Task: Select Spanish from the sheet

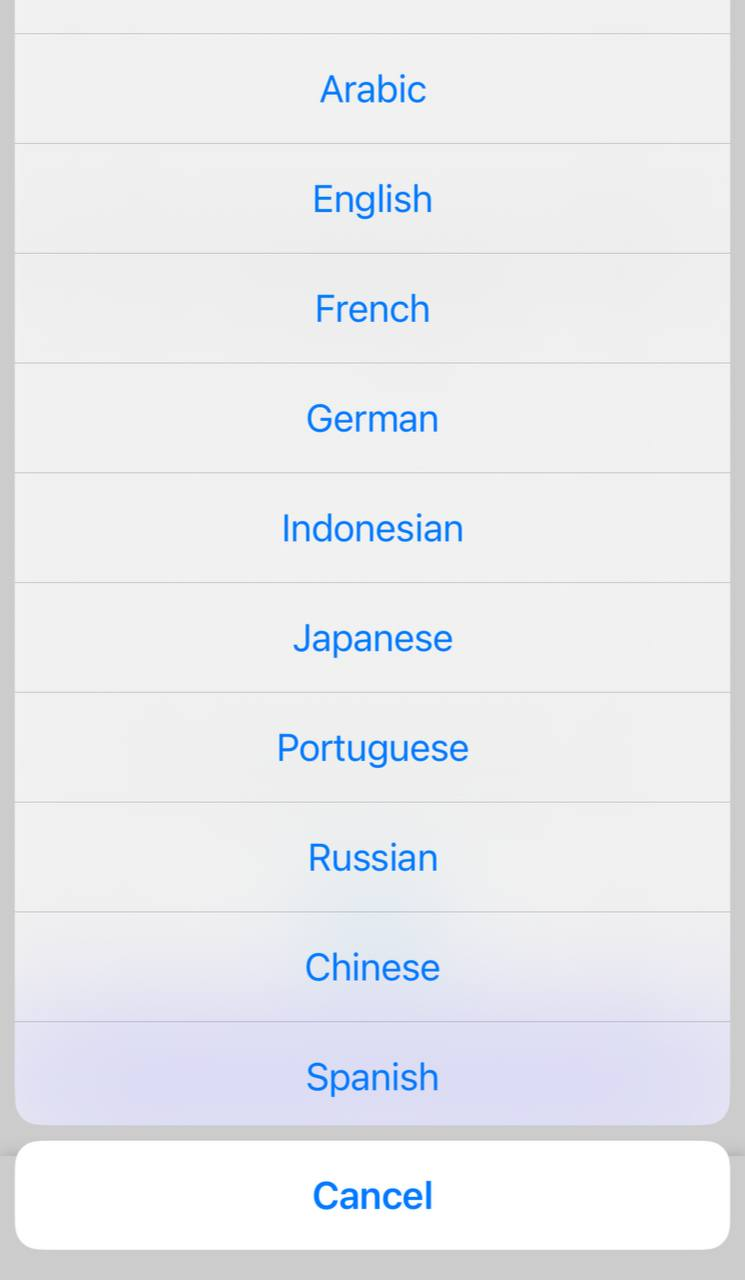Action: point(372,1077)
